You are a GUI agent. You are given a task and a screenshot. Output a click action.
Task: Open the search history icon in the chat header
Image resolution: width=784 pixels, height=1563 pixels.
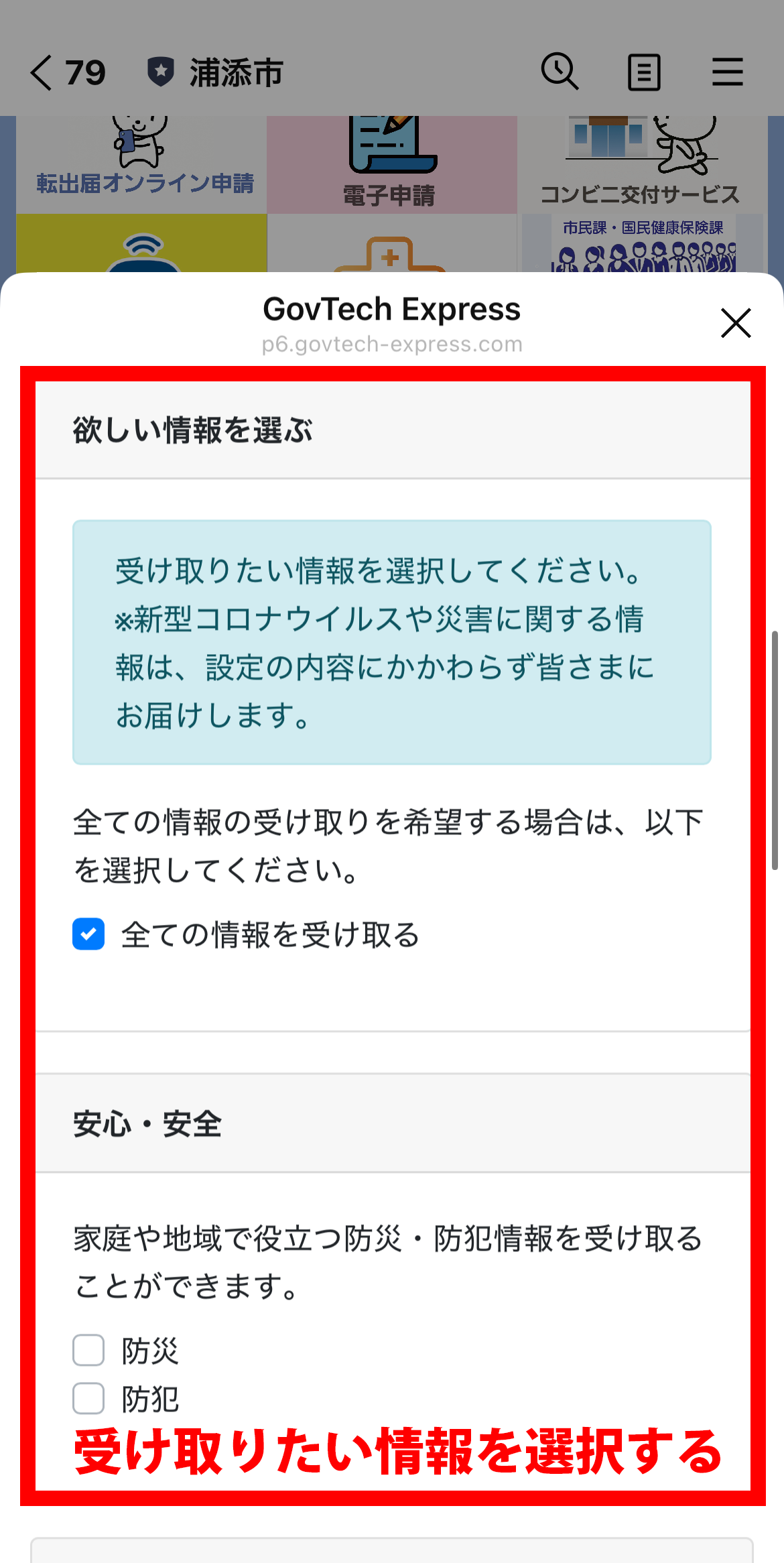pos(560,70)
